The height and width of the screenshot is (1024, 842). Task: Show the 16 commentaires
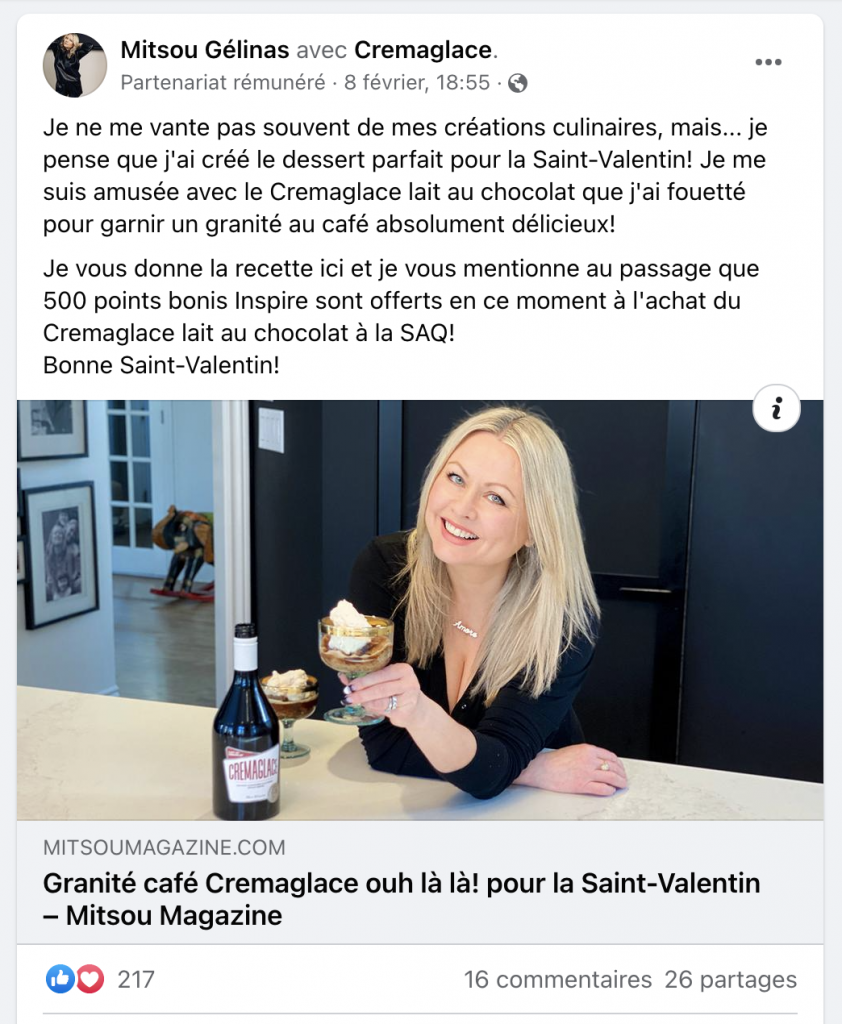tap(557, 979)
